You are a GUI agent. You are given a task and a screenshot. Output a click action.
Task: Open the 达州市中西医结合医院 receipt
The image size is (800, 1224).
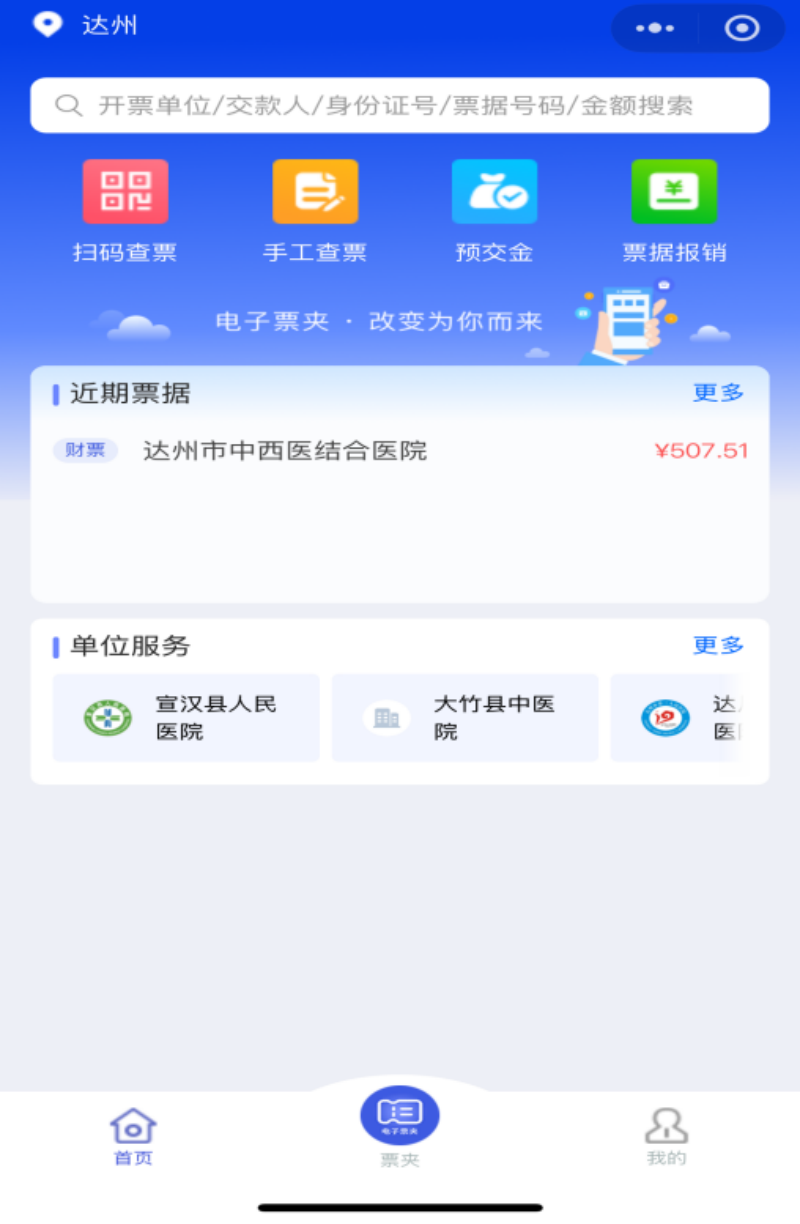coord(400,451)
